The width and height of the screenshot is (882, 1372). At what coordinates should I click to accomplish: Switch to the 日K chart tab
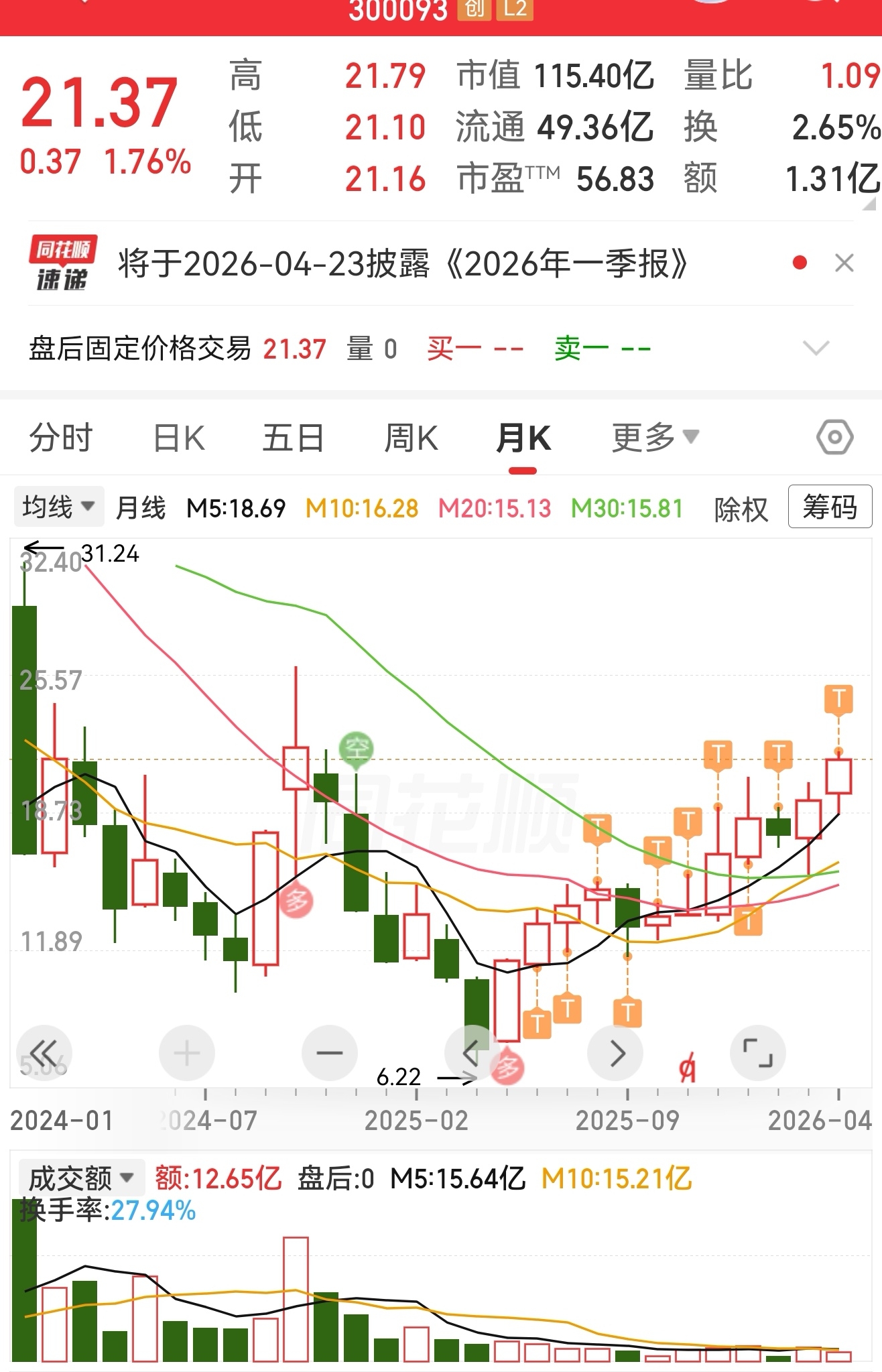pos(179,438)
